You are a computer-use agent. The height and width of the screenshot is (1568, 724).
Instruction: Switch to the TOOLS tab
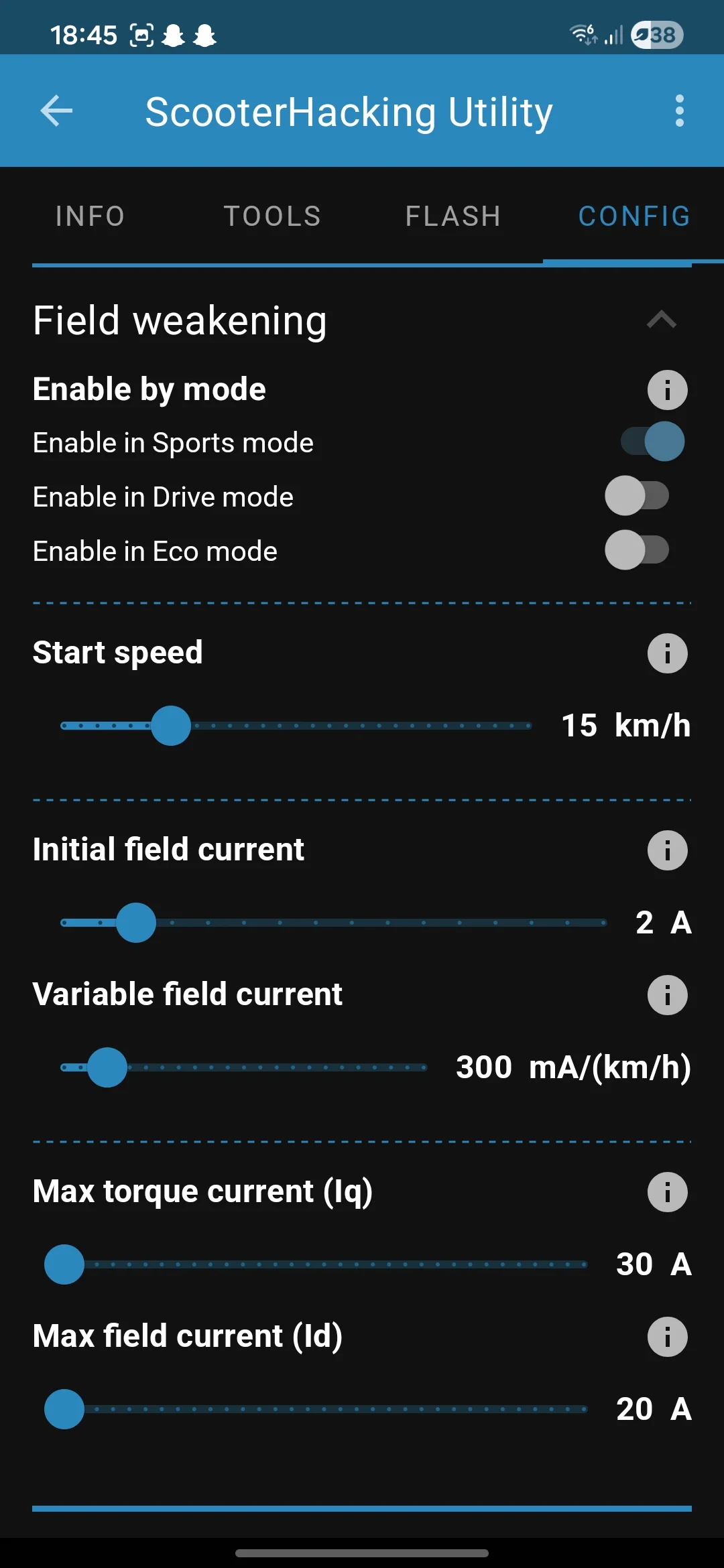tap(272, 216)
